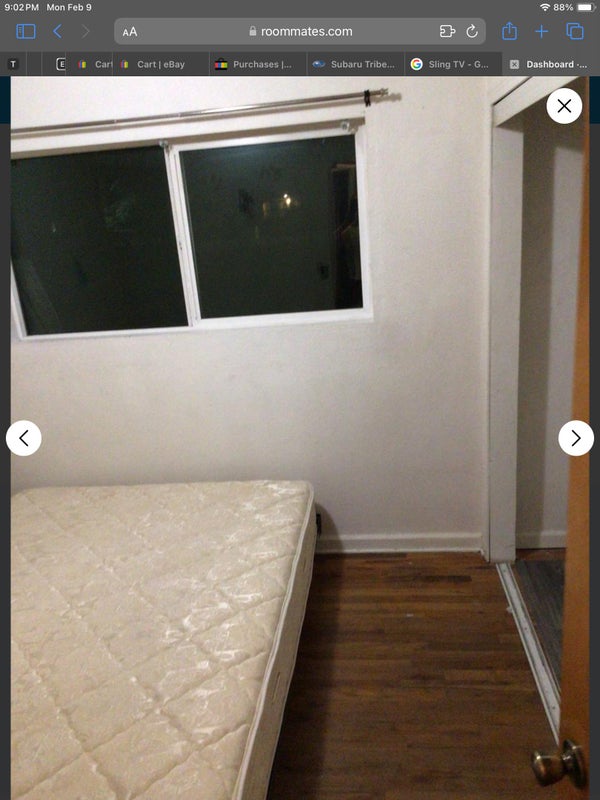The image size is (600, 800).
Task: Go back to the previous page
Action: [x=57, y=32]
